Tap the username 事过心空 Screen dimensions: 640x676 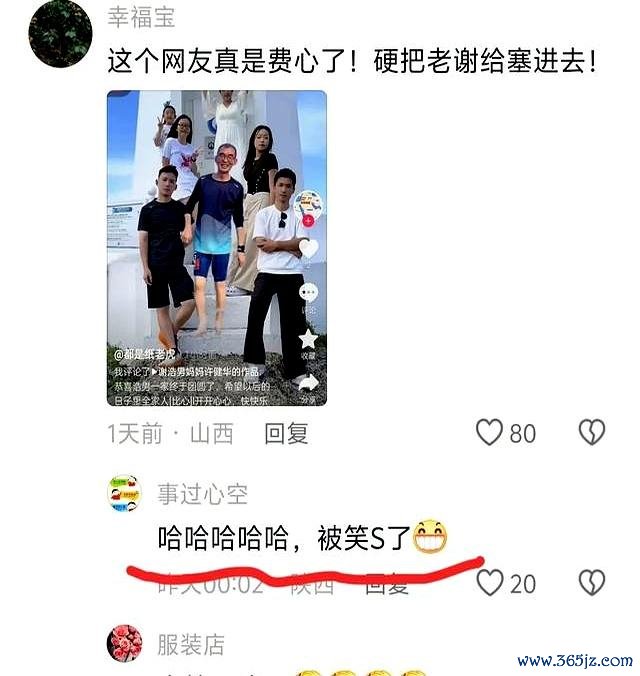click(x=202, y=493)
